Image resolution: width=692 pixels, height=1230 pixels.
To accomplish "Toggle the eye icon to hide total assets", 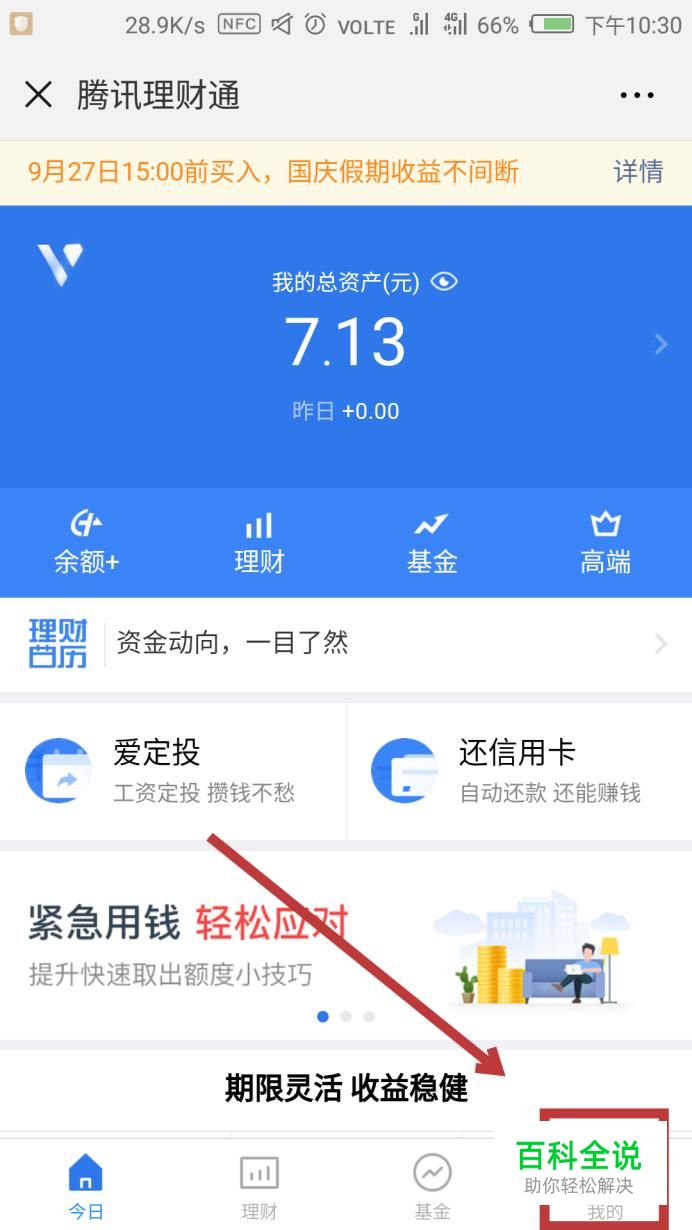I will 444,282.
